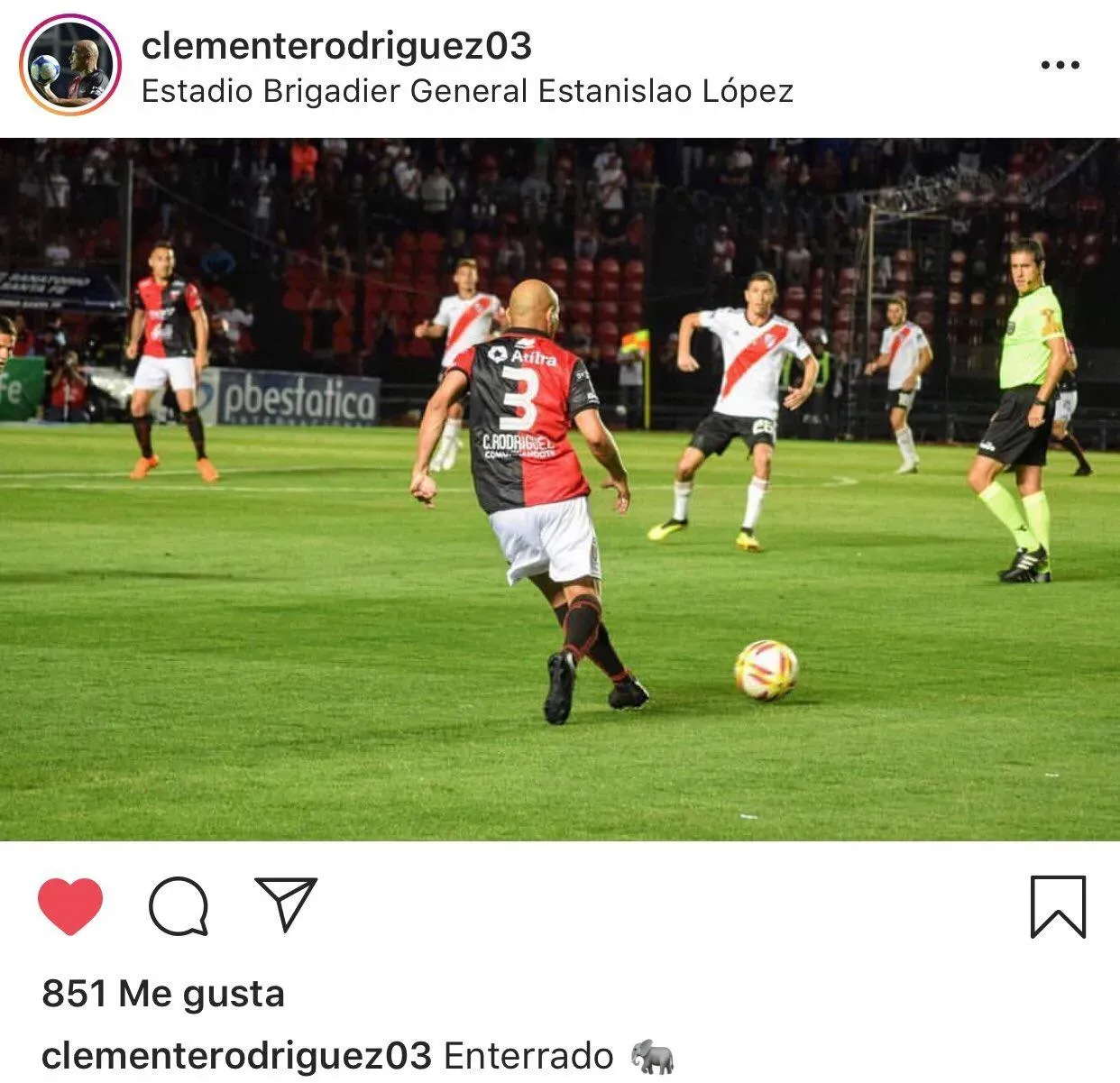Unlike the post via the red heart
This screenshot has height=1083, width=1120.
tap(70, 905)
